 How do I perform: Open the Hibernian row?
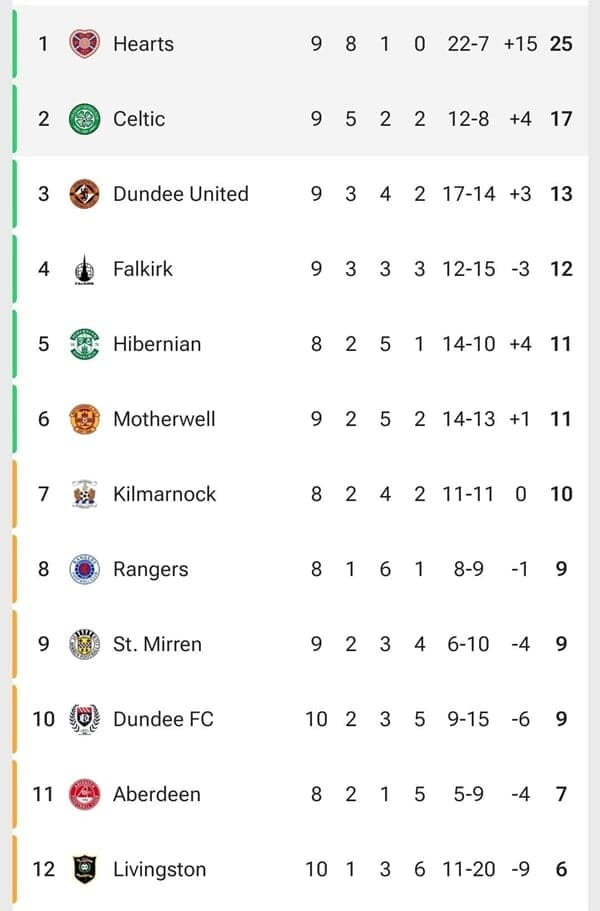157,344
